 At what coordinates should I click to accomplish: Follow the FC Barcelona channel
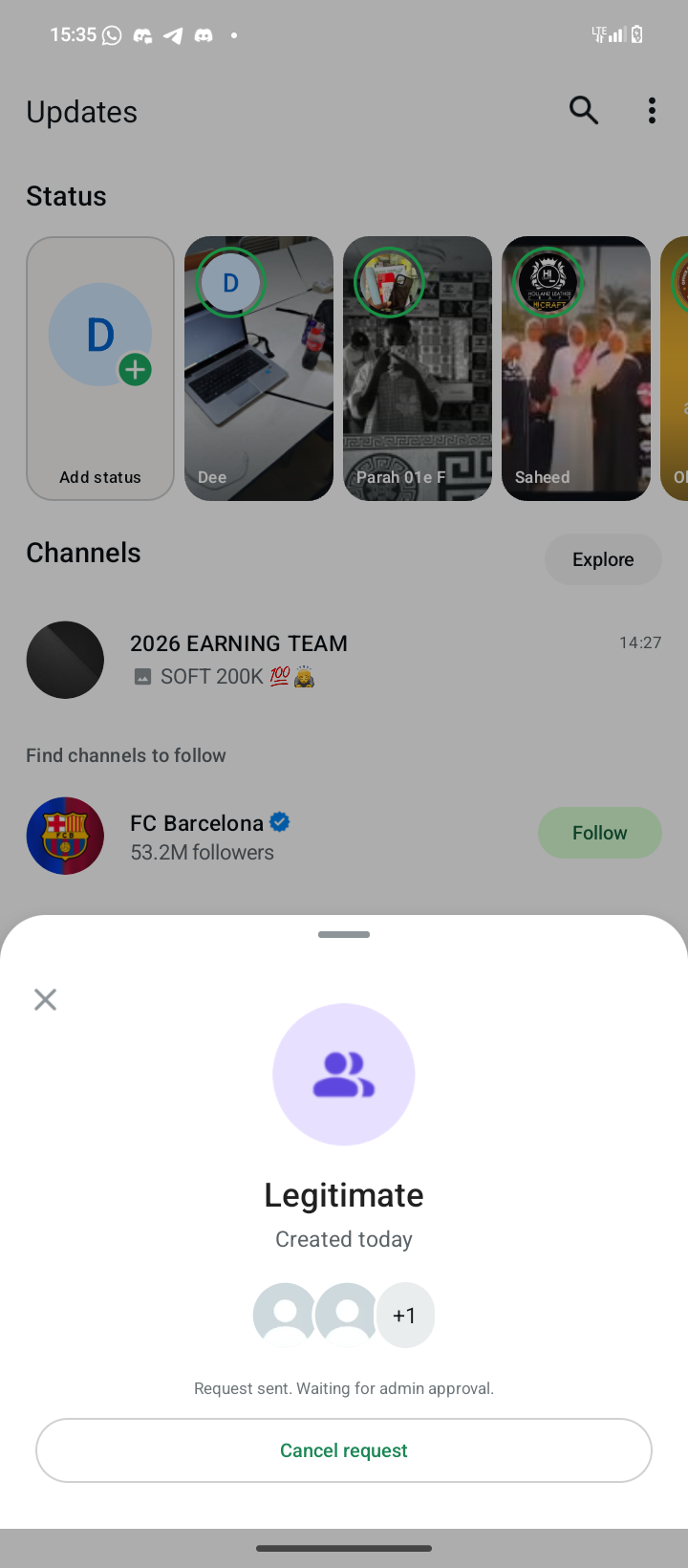point(599,833)
